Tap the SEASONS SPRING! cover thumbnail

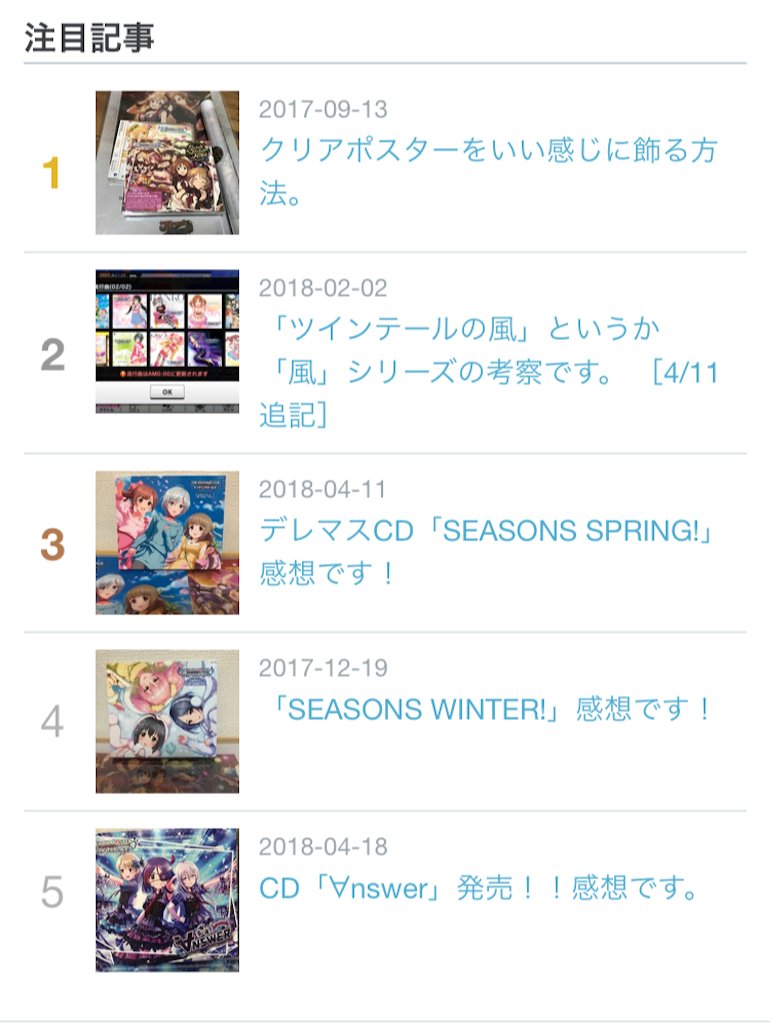point(167,542)
